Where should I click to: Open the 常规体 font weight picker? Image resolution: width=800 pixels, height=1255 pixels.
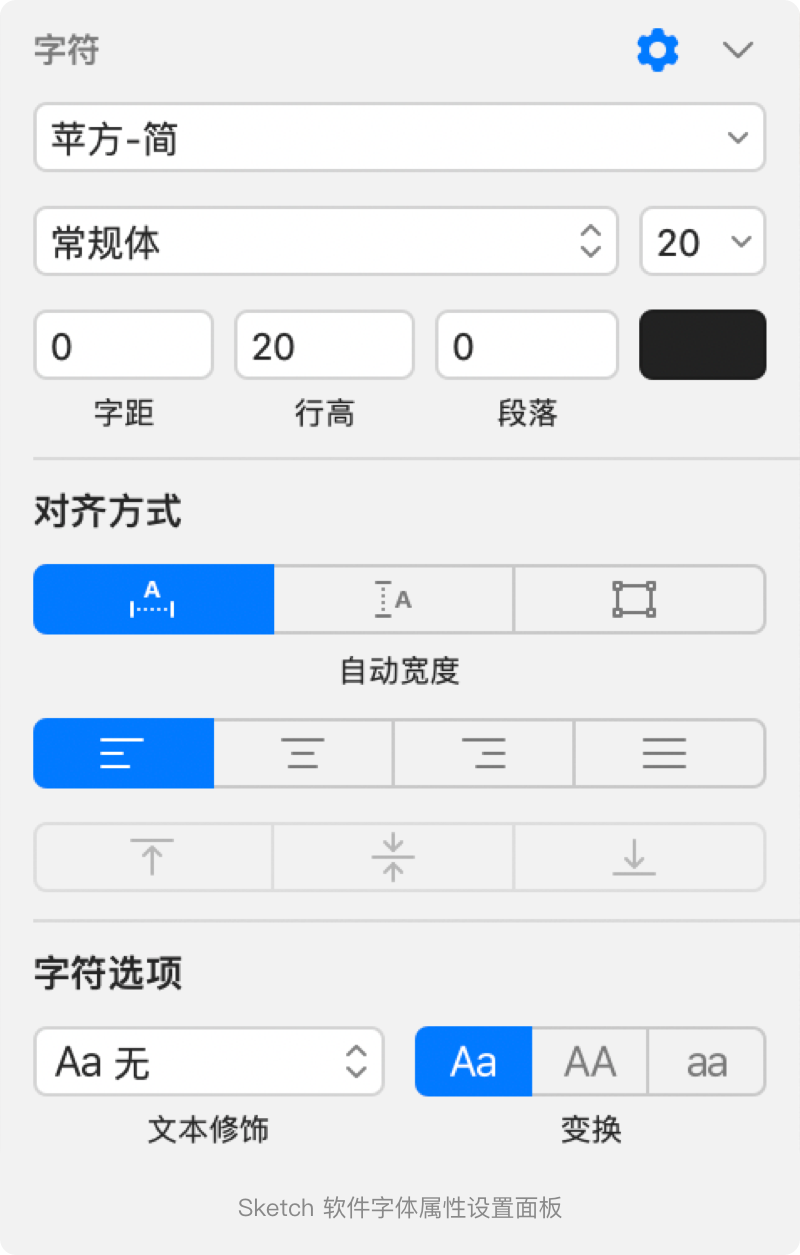(326, 242)
